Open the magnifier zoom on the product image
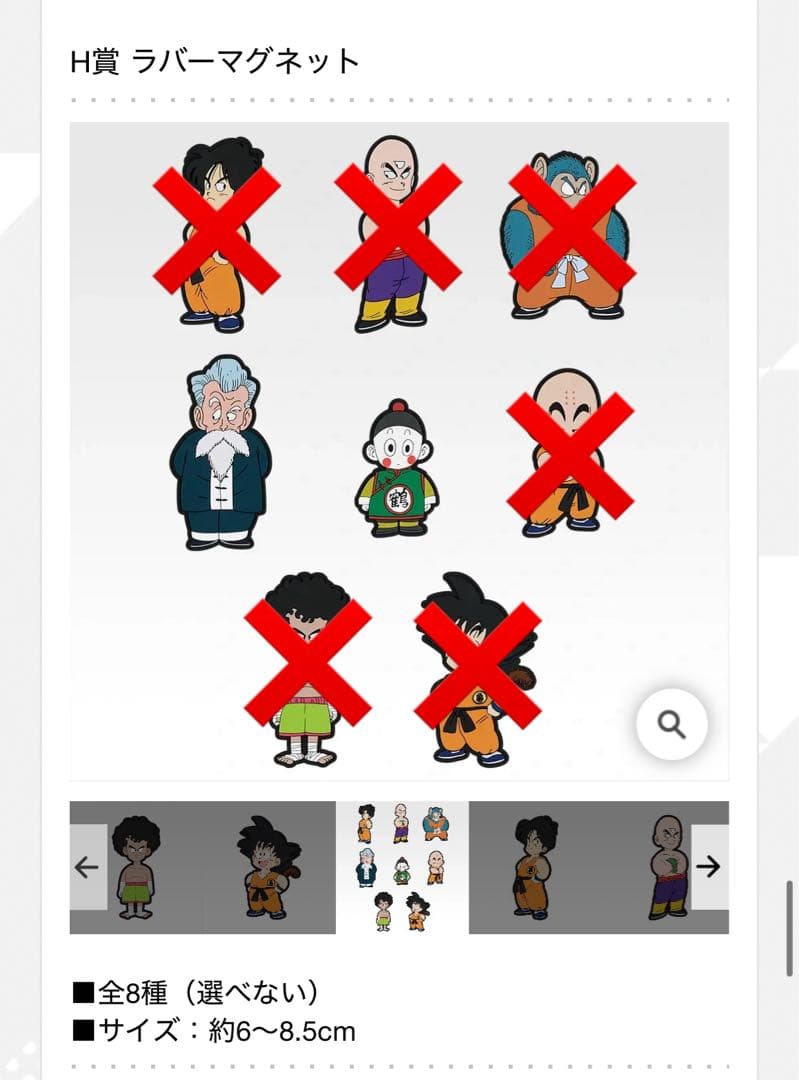The height and width of the screenshot is (1080, 799). (672, 724)
